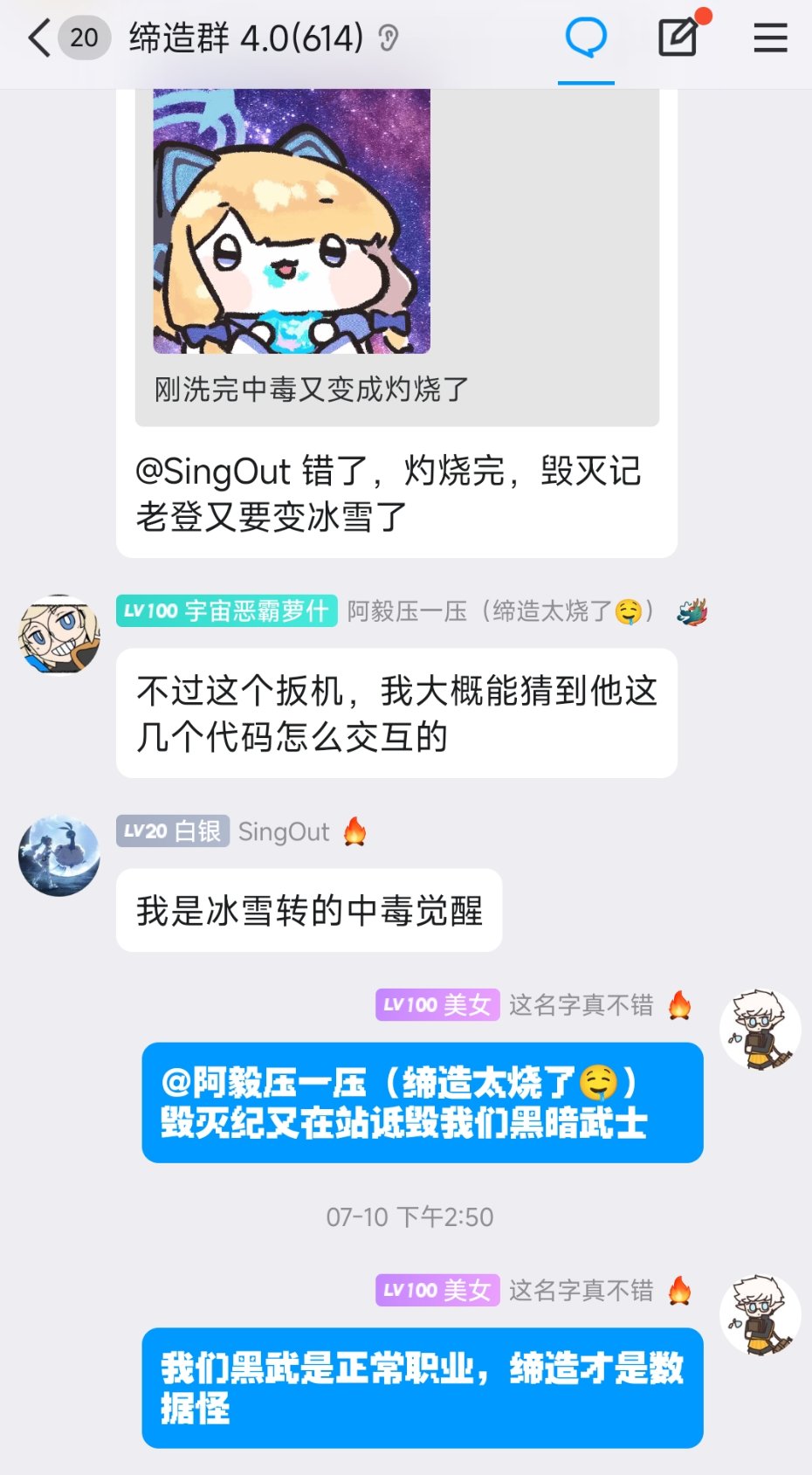The height and width of the screenshot is (1475, 812).
Task: Switch to the chat bubble tab
Action: [x=586, y=38]
